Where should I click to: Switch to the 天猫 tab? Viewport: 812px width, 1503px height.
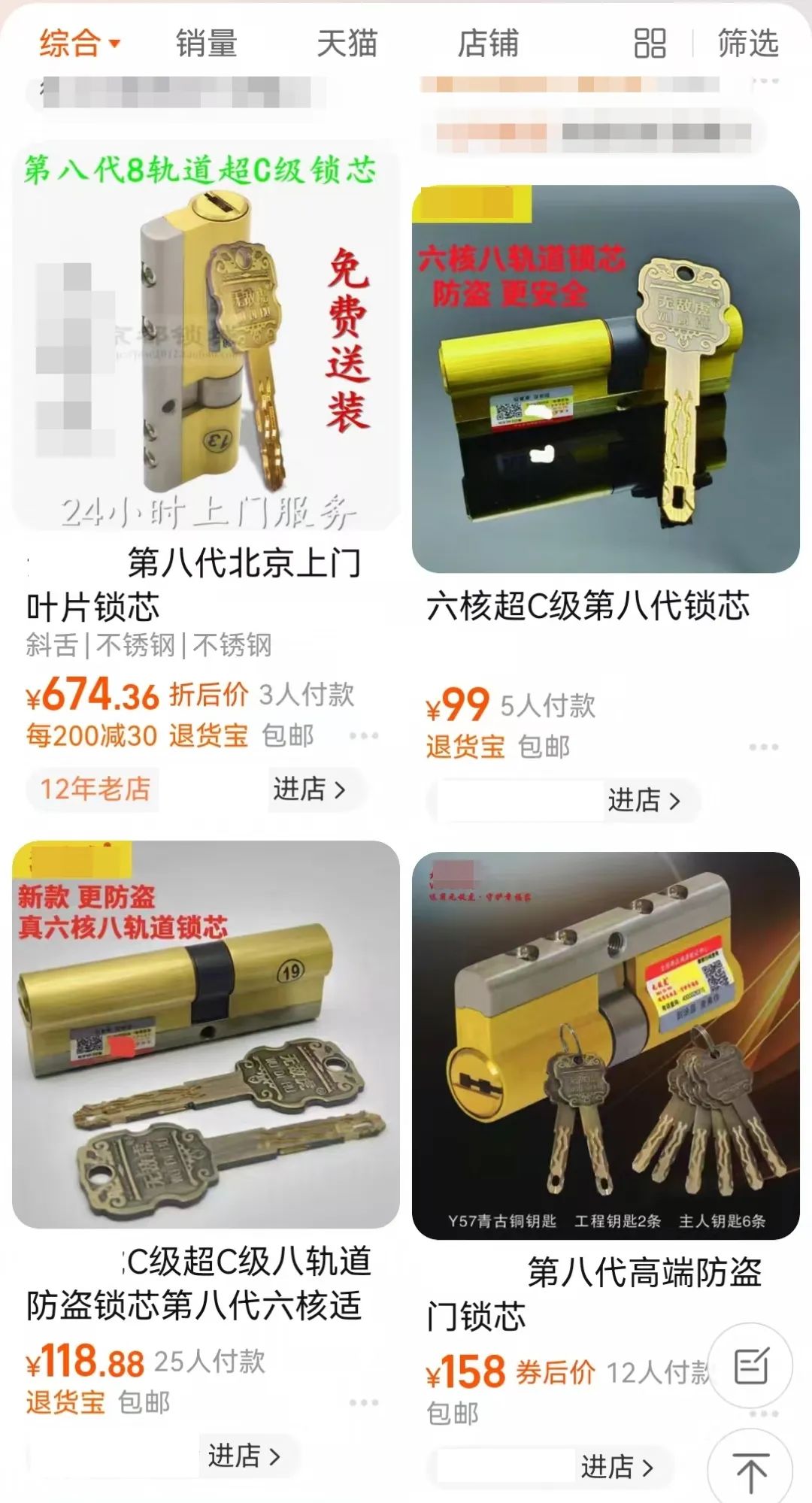[347, 43]
